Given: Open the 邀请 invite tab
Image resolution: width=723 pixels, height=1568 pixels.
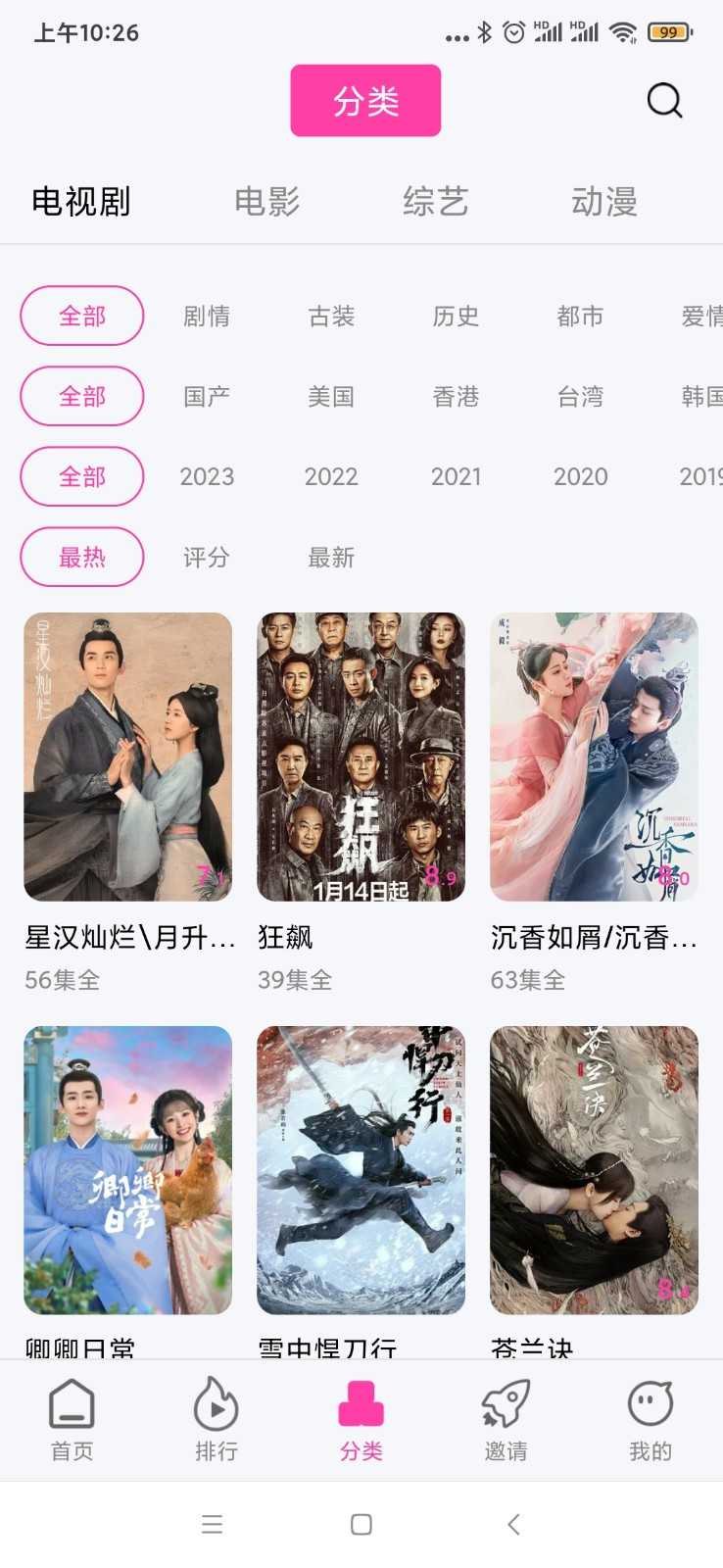Looking at the screenshot, I should [x=506, y=1419].
